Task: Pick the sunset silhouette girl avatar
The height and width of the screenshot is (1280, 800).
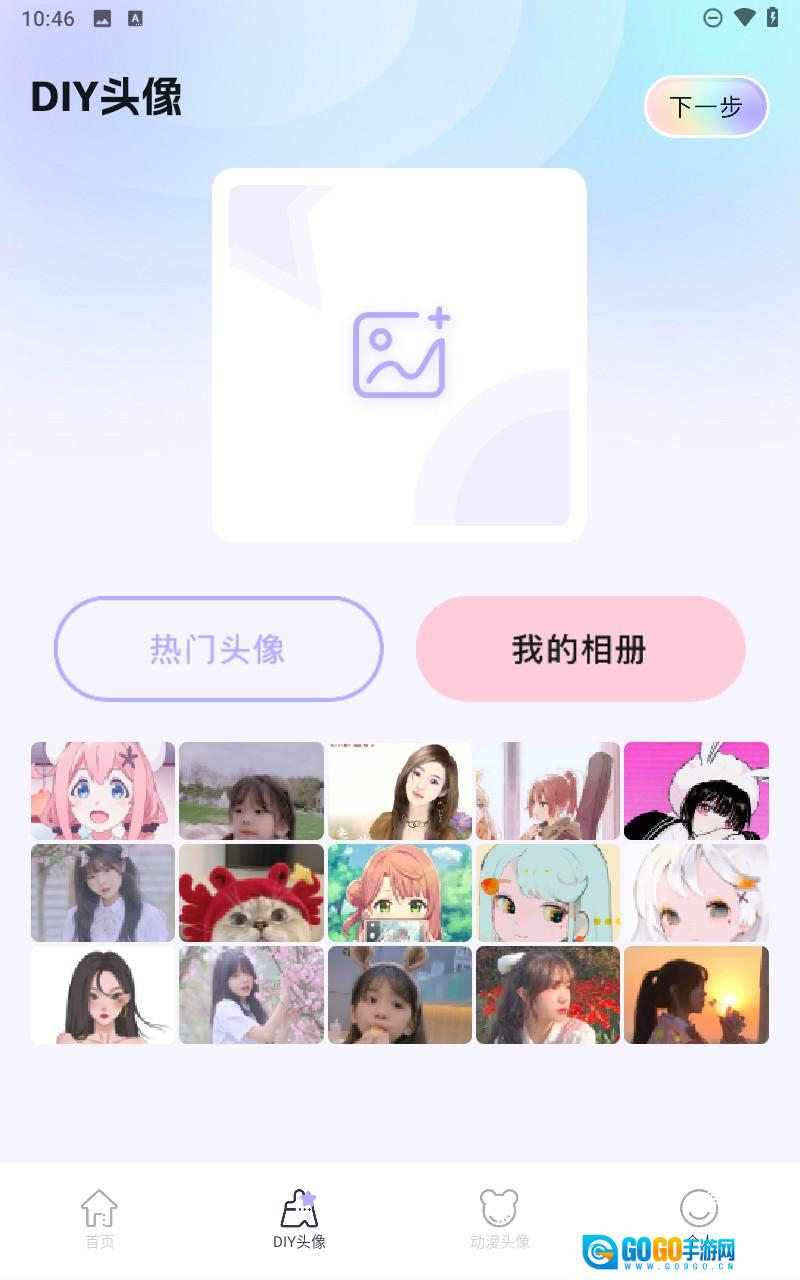Action: tap(696, 995)
